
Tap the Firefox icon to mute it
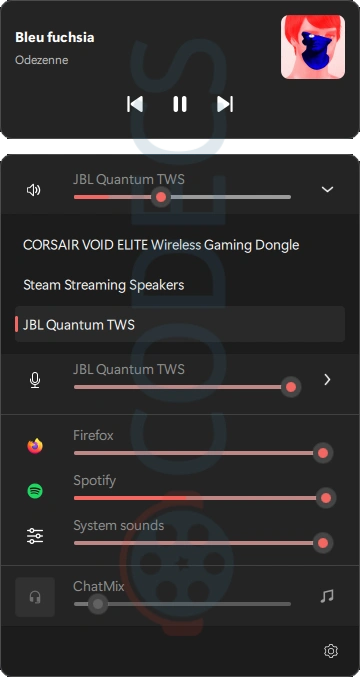[x=35, y=446]
